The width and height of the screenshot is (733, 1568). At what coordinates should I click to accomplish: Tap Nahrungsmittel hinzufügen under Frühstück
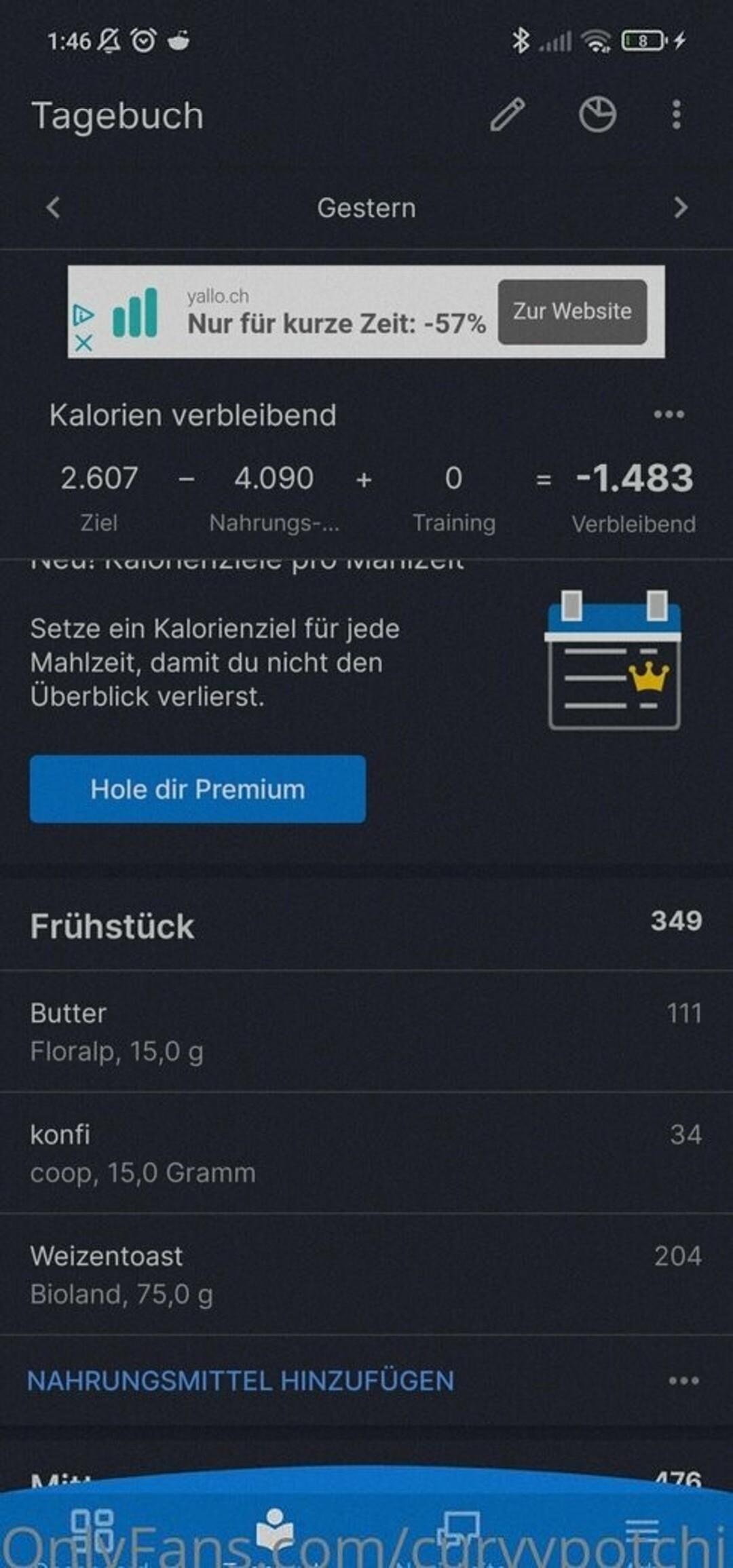pos(240,1381)
